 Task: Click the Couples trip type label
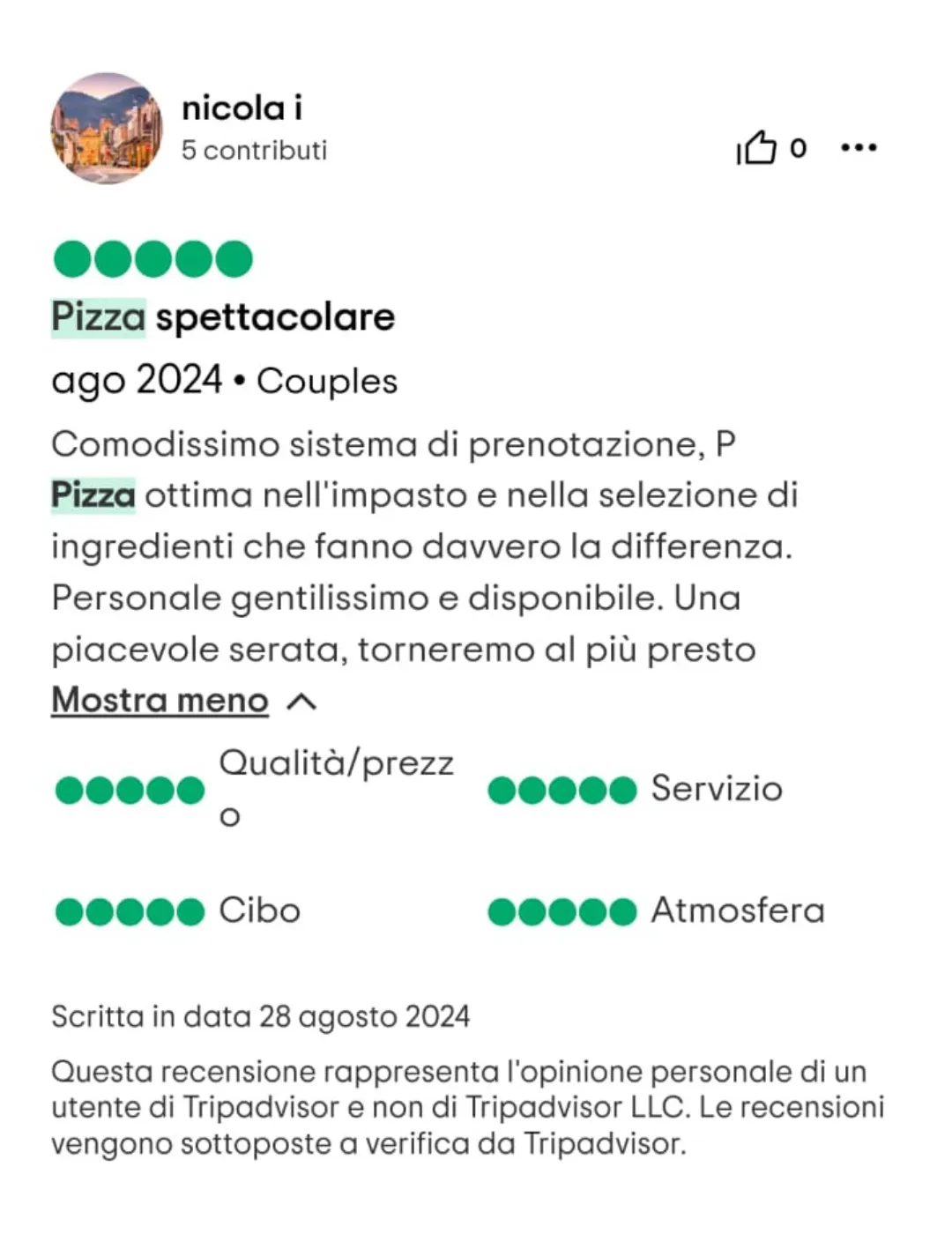pos(326,380)
